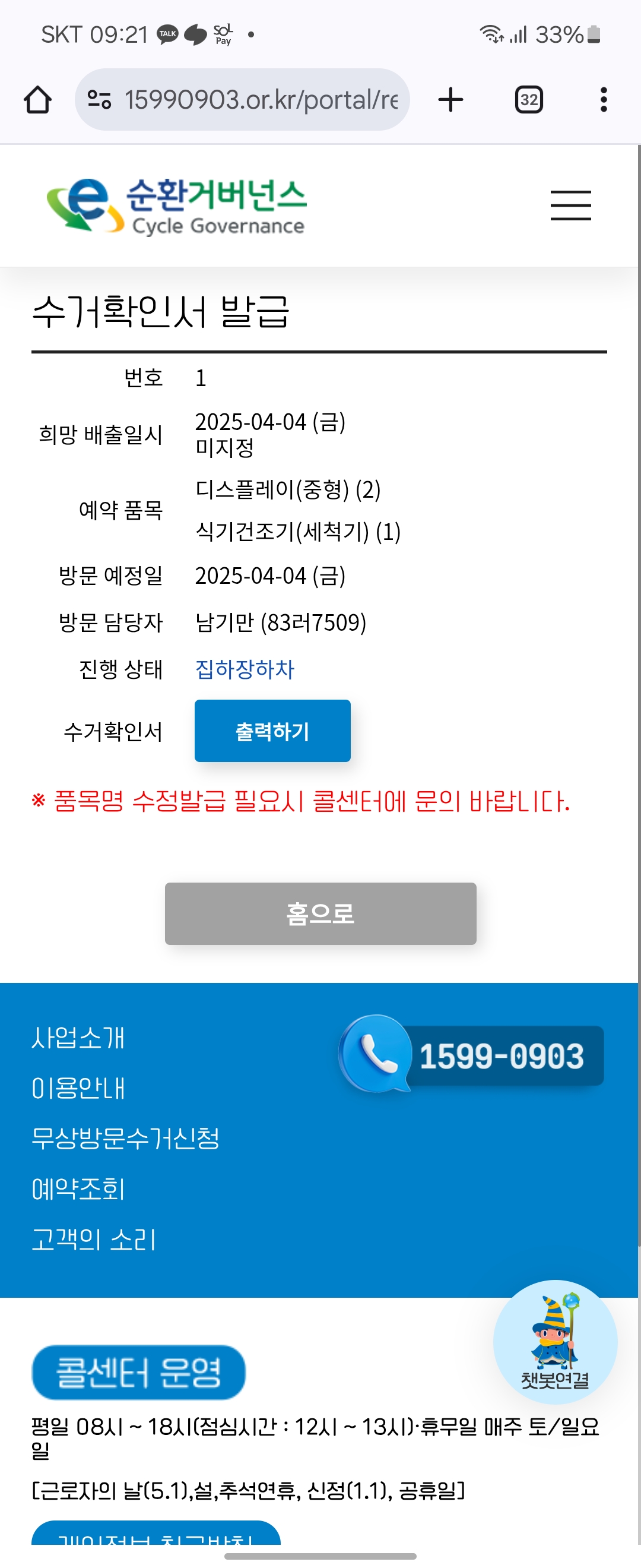Open the hamburger menu
This screenshot has width=641, height=1568.
pos(570,205)
